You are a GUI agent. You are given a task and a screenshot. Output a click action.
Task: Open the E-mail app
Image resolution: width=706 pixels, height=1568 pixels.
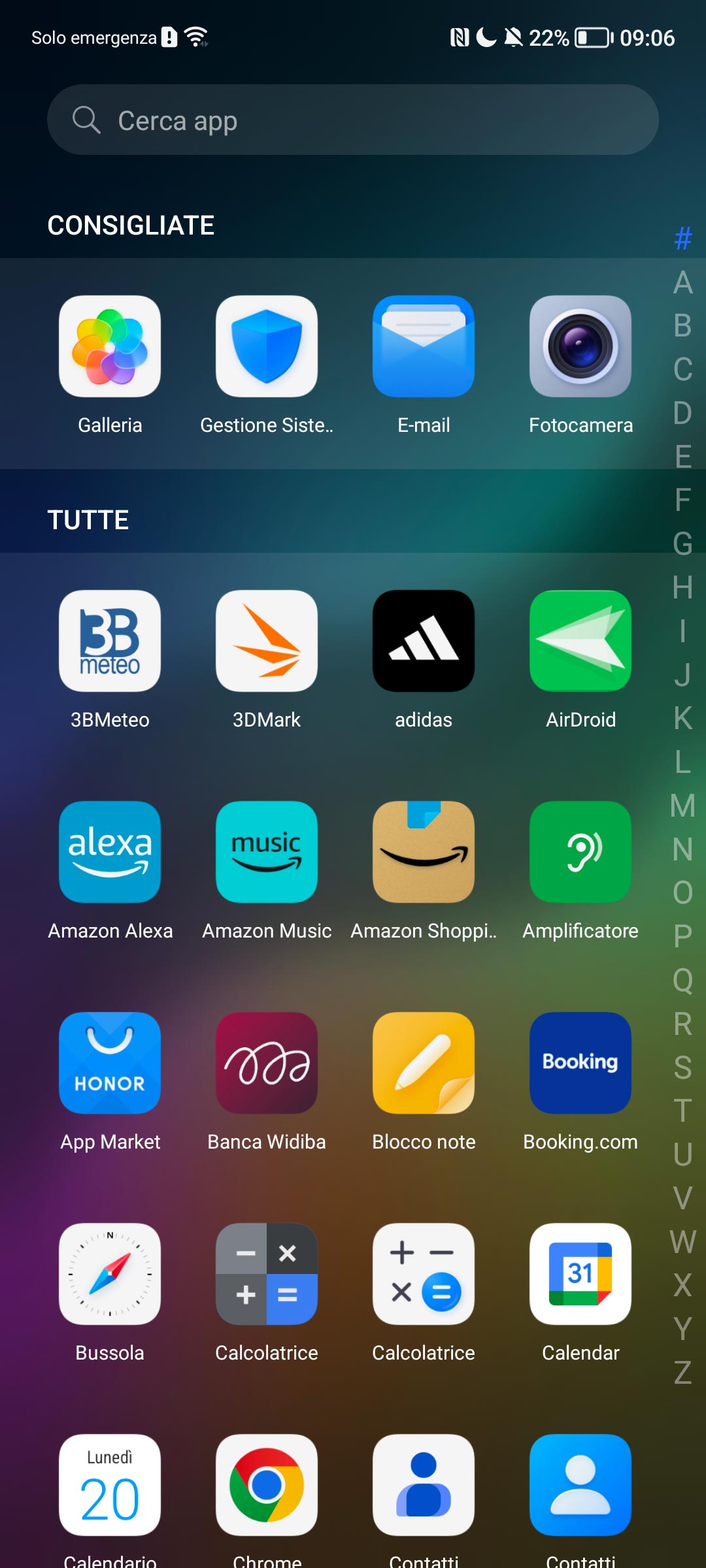click(424, 347)
